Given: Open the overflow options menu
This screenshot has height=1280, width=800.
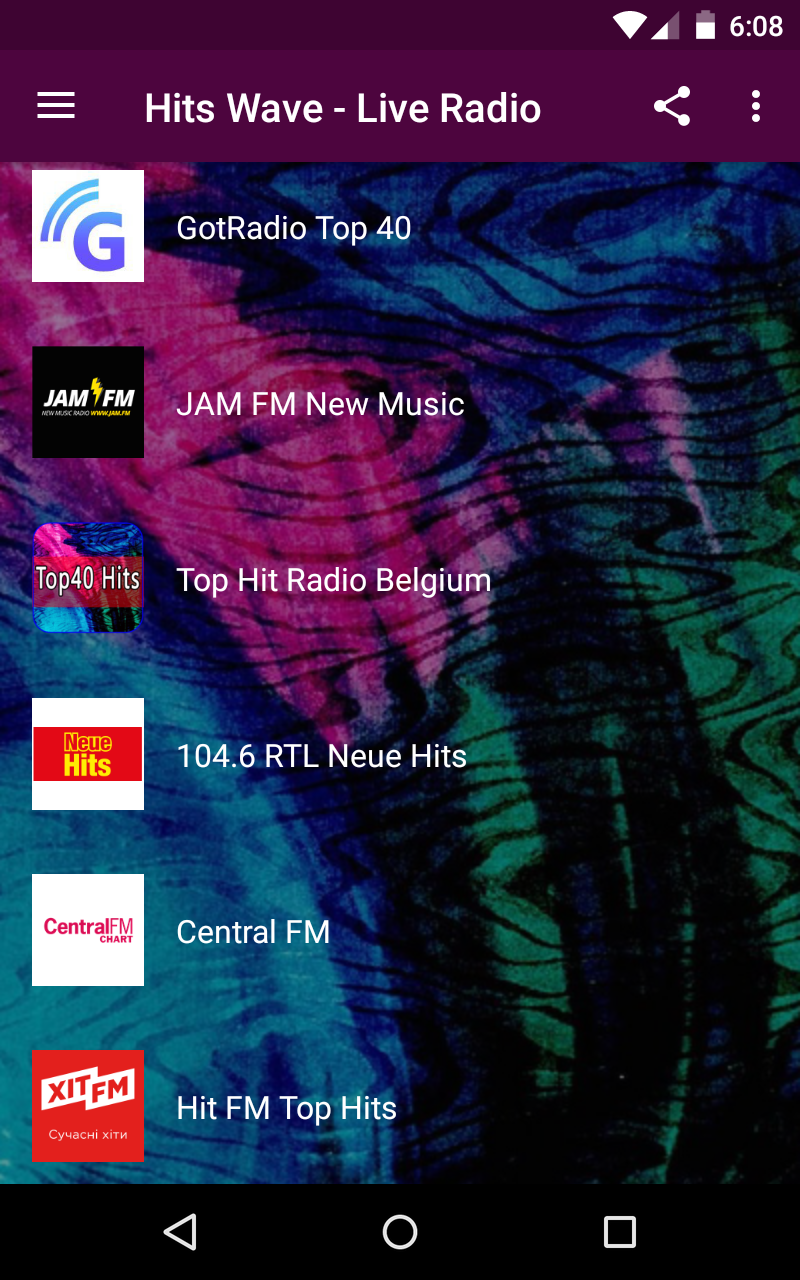Looking at the screenshot, I should pos(755,106).
